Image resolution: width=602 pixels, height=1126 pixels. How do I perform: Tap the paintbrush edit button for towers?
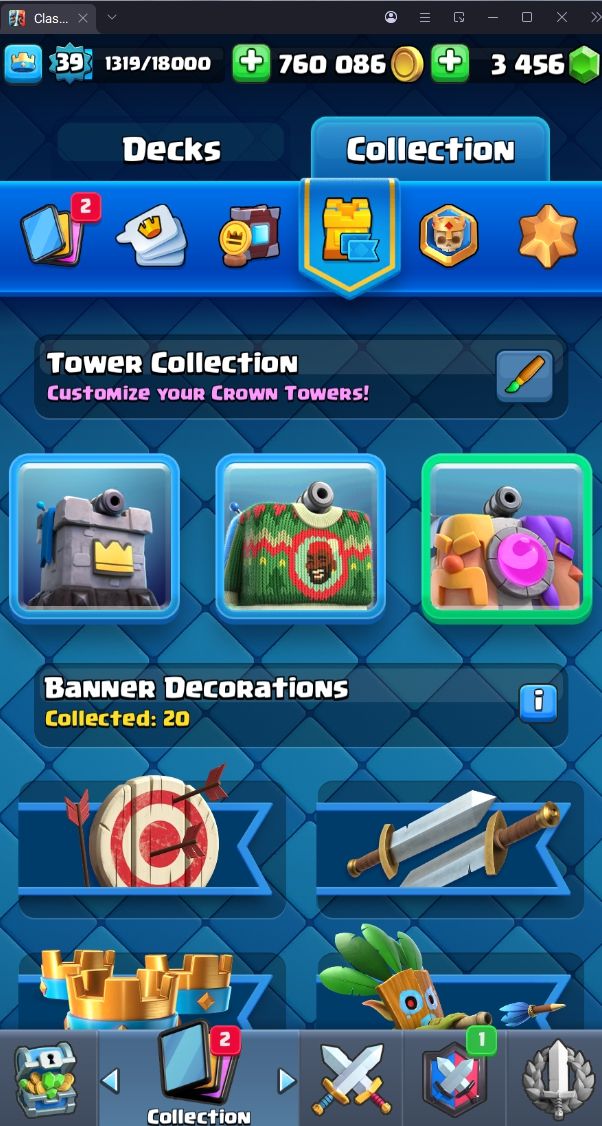[524, 376]
